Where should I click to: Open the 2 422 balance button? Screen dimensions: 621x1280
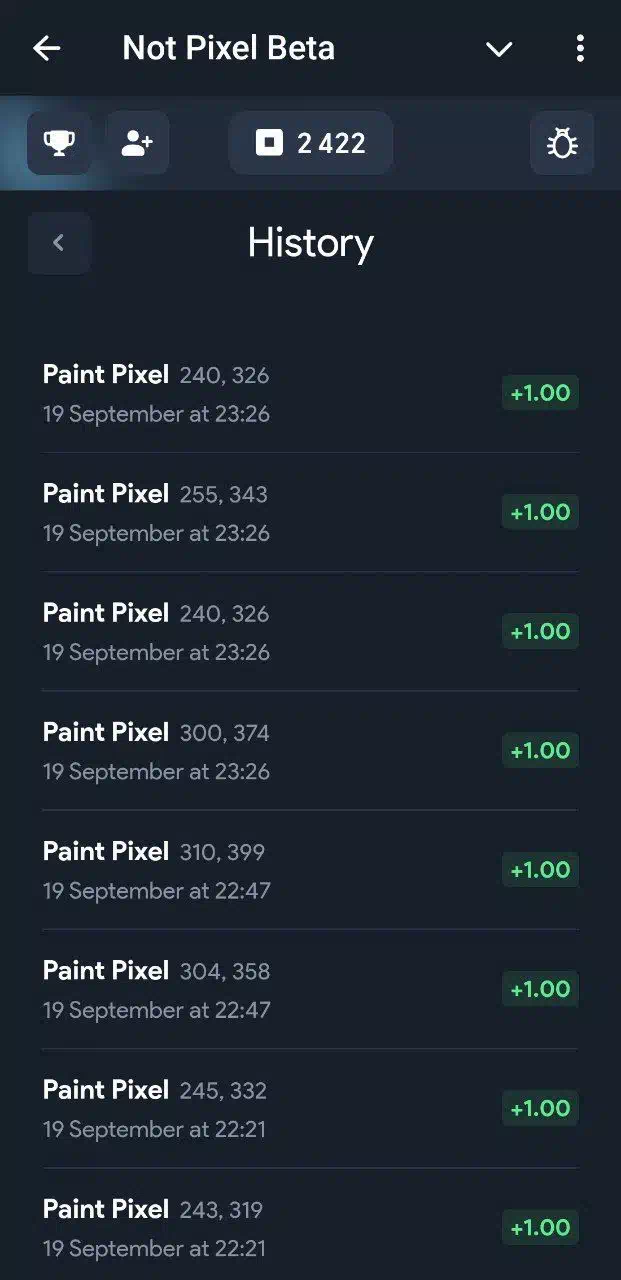pos(311,143)
